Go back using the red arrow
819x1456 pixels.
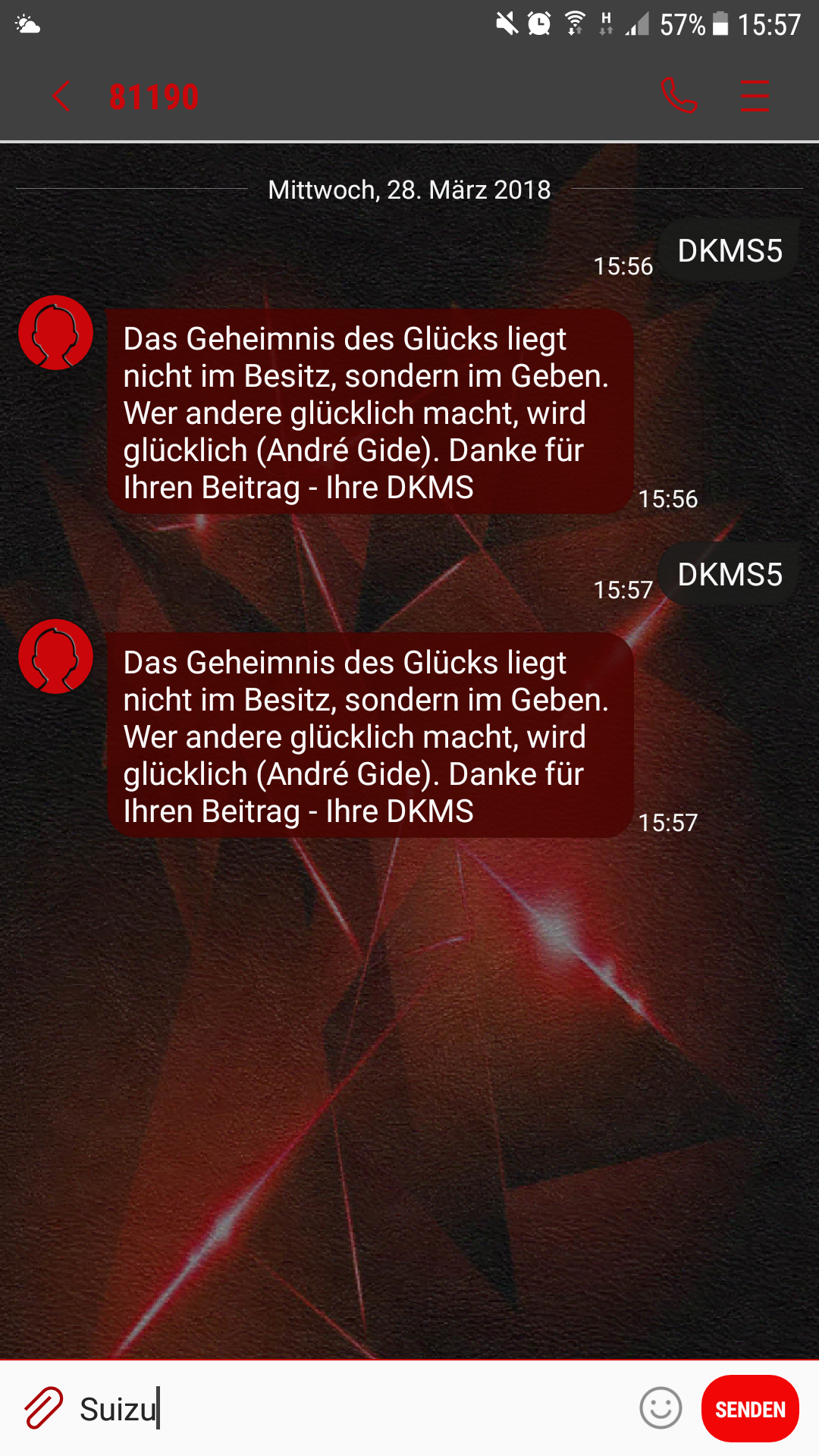point(61,97)
